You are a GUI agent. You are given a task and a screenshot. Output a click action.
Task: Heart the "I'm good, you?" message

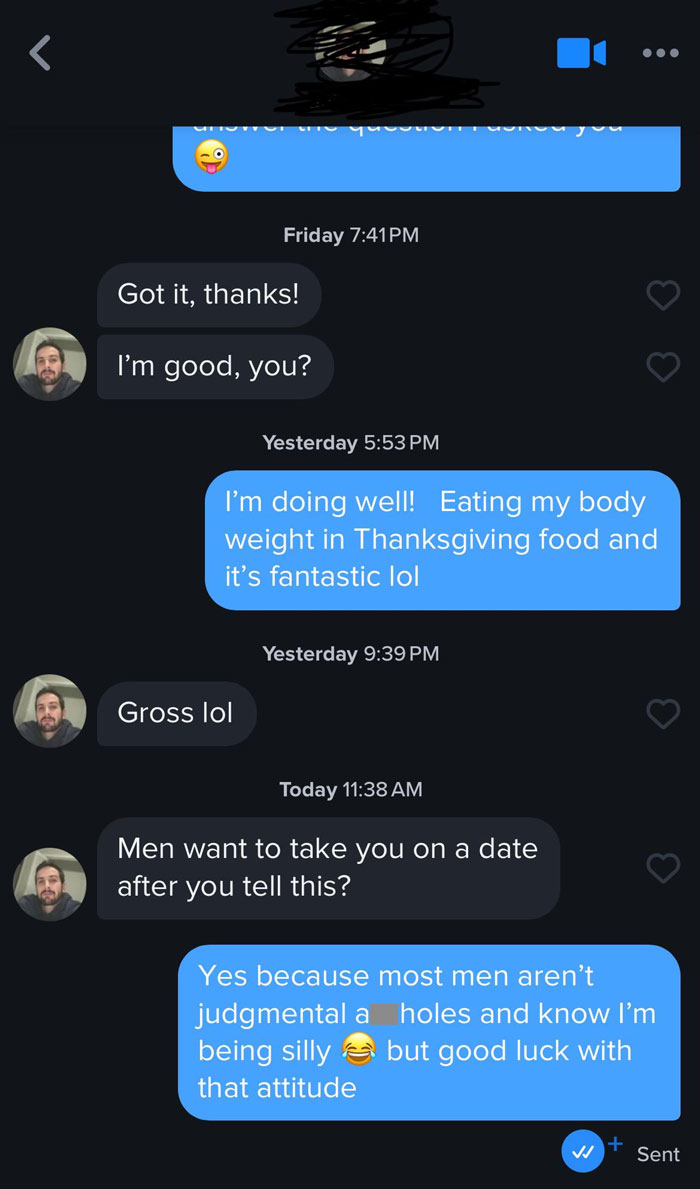pyautogui.click(x=663, y=367)
